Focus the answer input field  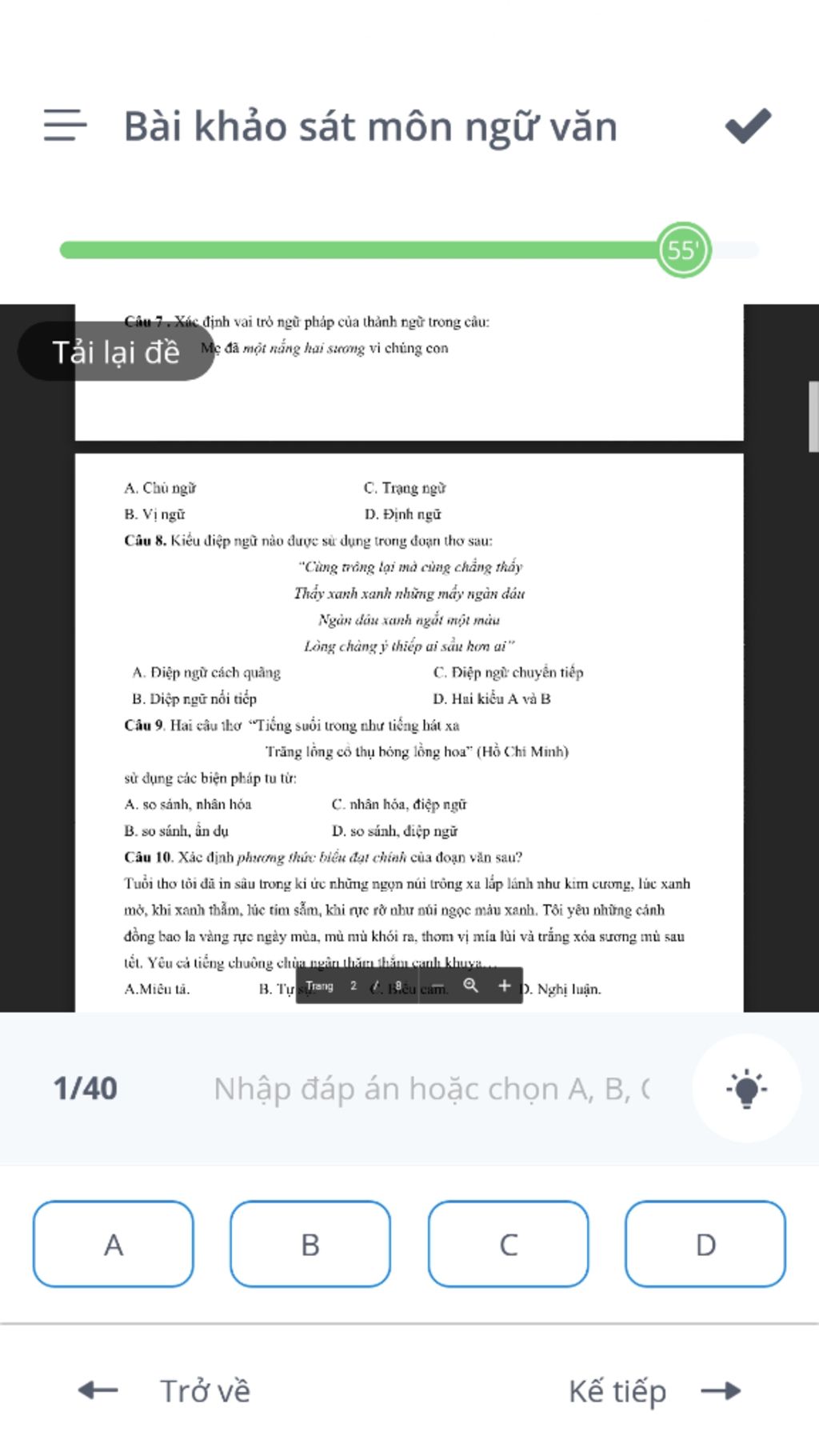[x=432, y=1089]
